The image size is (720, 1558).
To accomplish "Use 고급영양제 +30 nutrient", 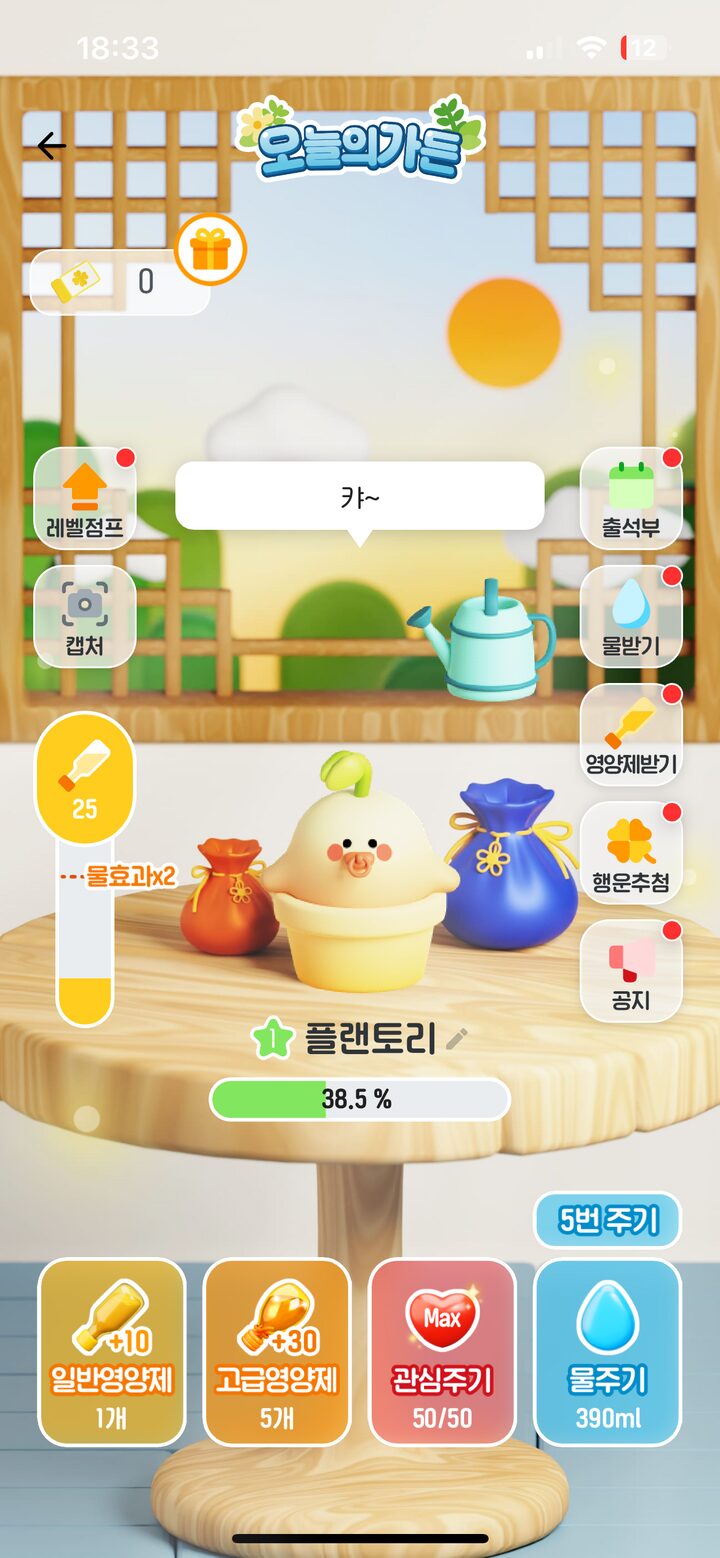I will pos(277,1351).
